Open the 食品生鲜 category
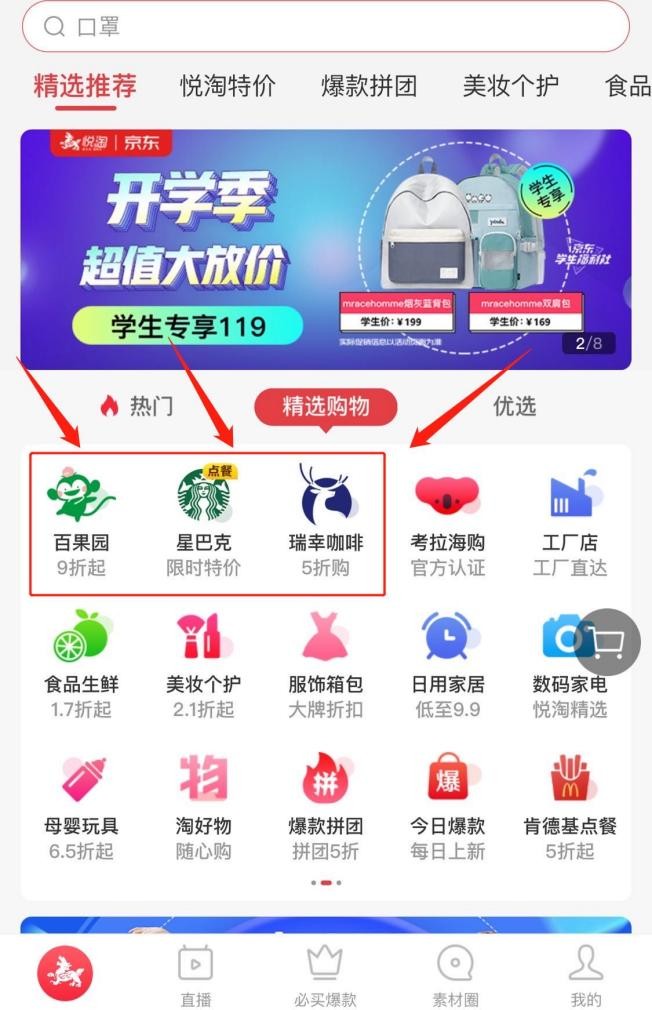 click(81, 662)
